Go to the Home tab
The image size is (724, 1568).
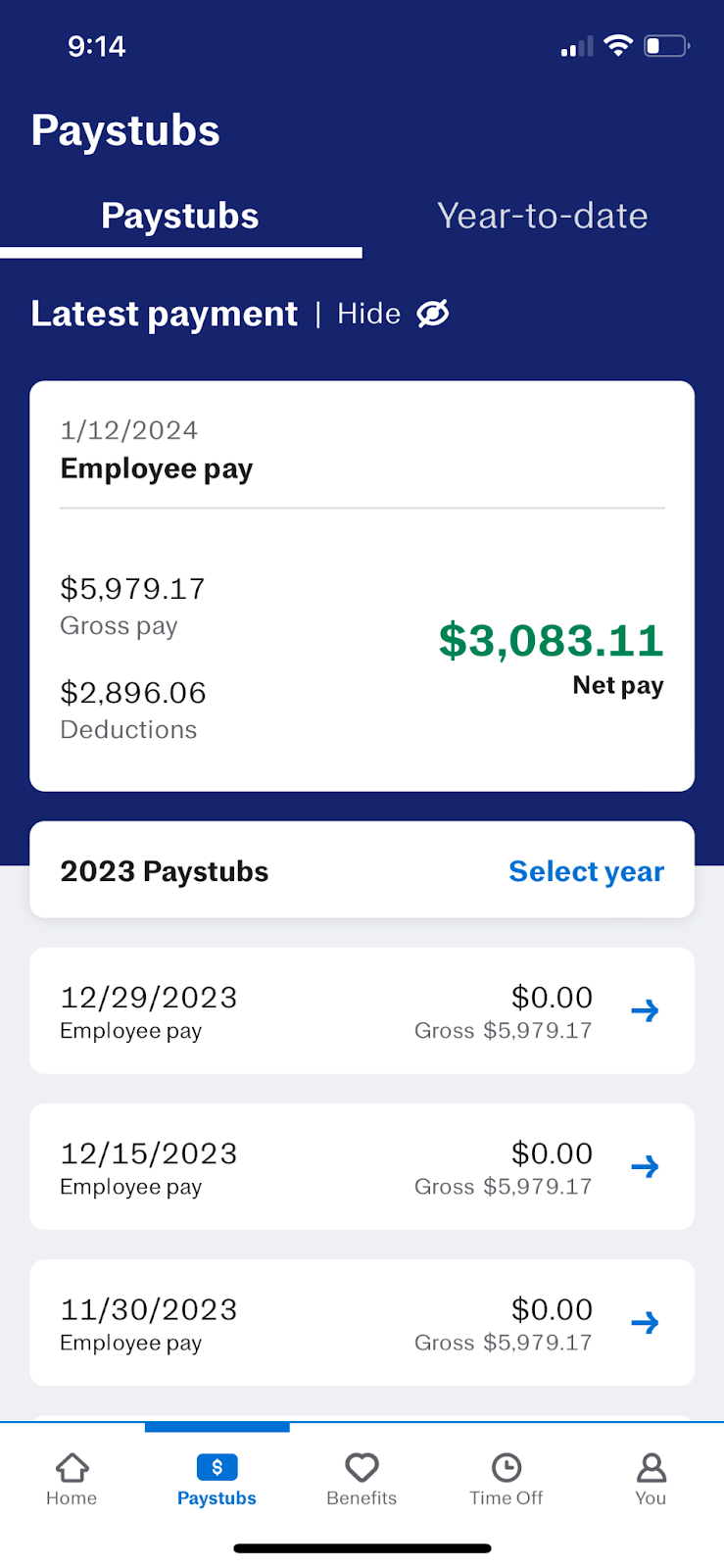pyautogui.click(x=72, y=1479)
